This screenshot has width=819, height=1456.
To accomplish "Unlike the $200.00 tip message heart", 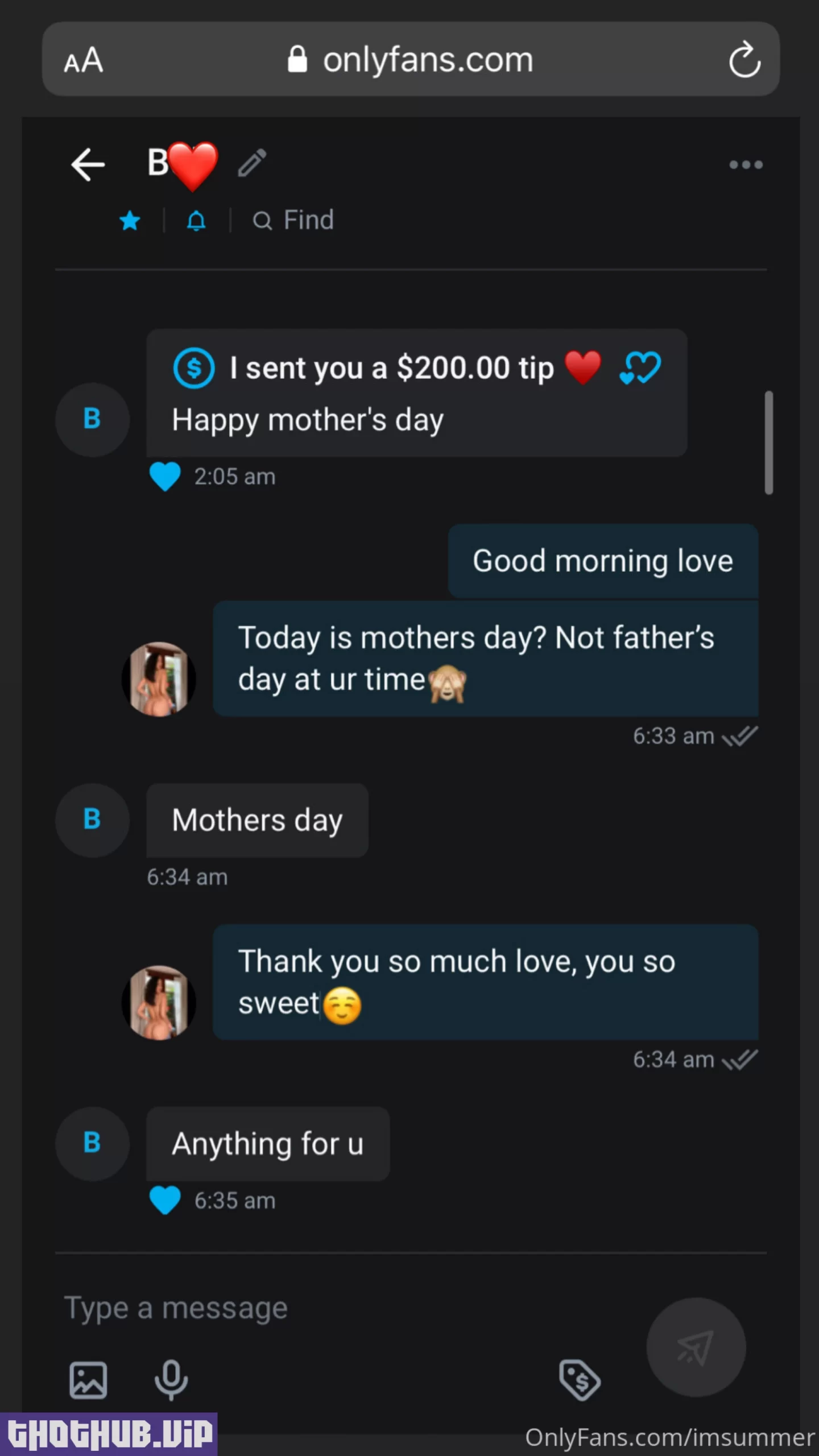I will 164,477.
